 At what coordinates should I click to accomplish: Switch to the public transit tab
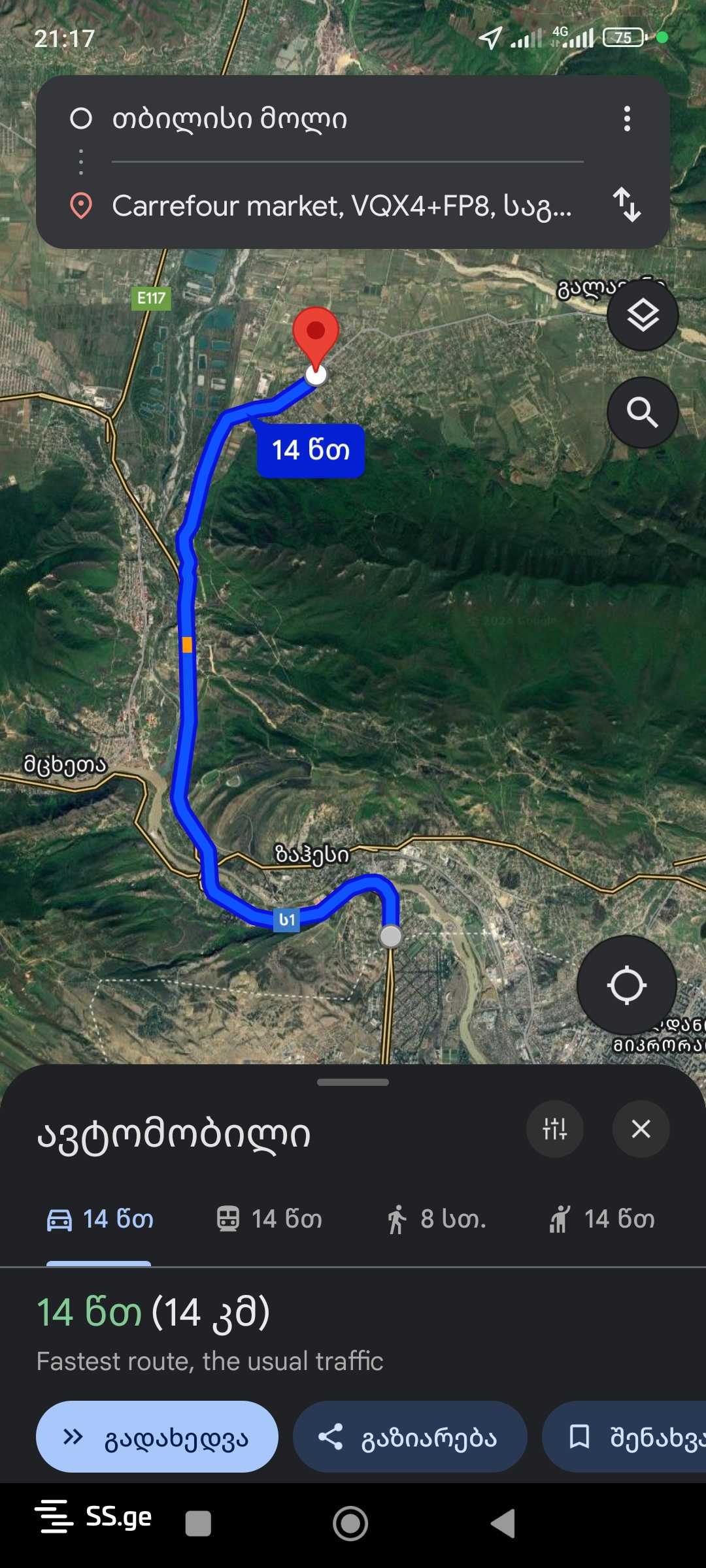click(269, 1219)
